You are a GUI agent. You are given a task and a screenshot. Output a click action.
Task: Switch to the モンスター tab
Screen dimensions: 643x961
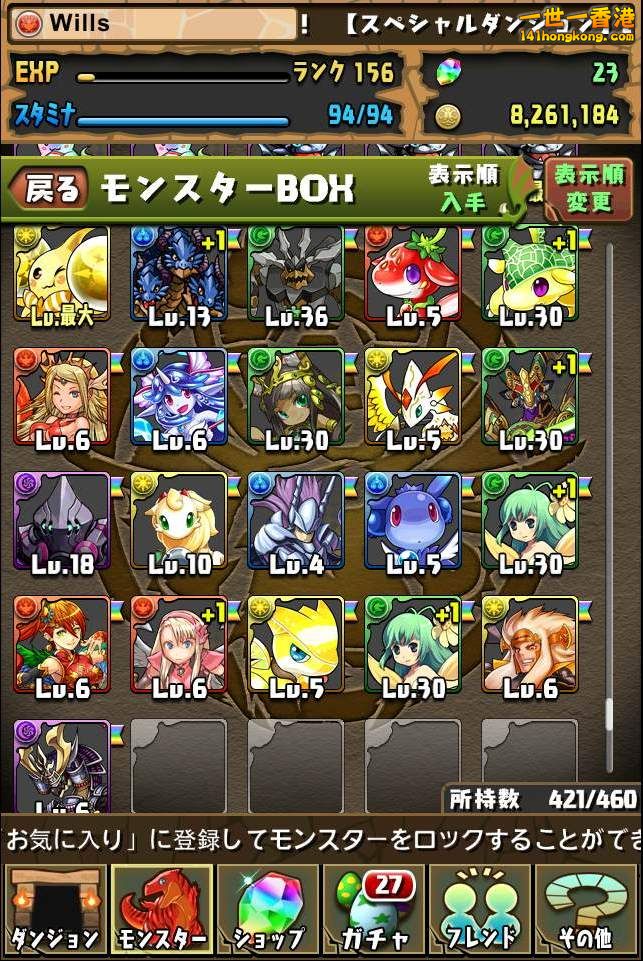click(x=160, y=909)
